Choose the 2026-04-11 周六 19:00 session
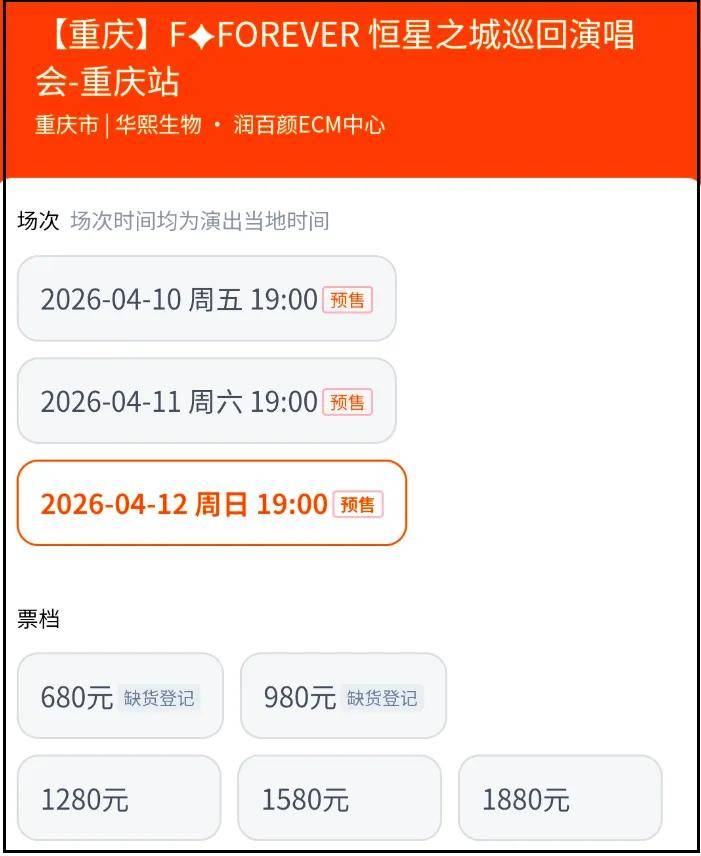The image size is (701, 856). tap(206, 401)
